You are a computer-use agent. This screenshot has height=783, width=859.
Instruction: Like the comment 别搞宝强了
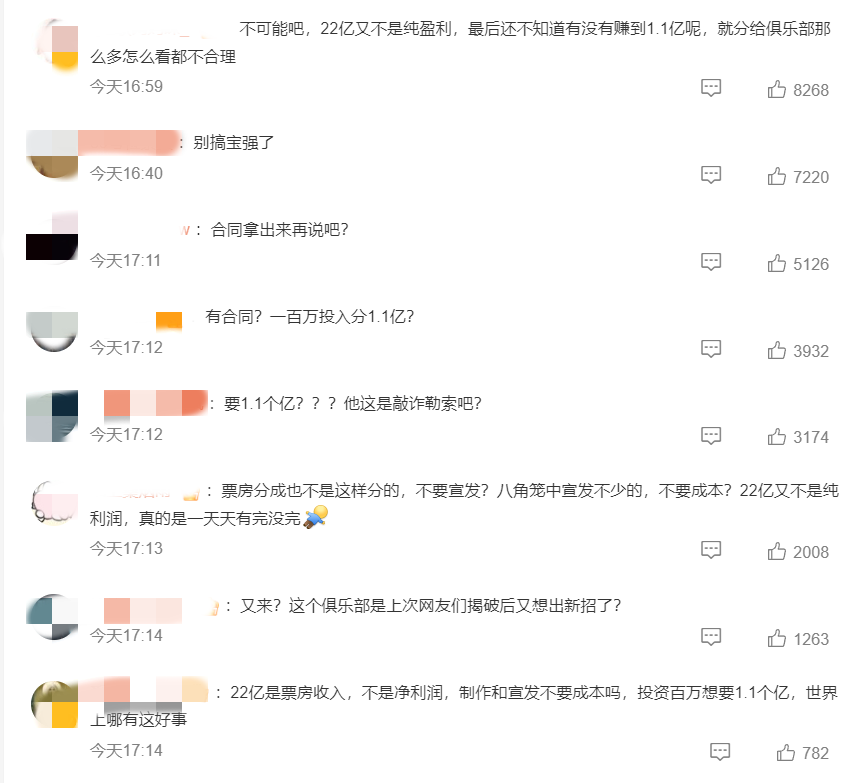[777, 176]
